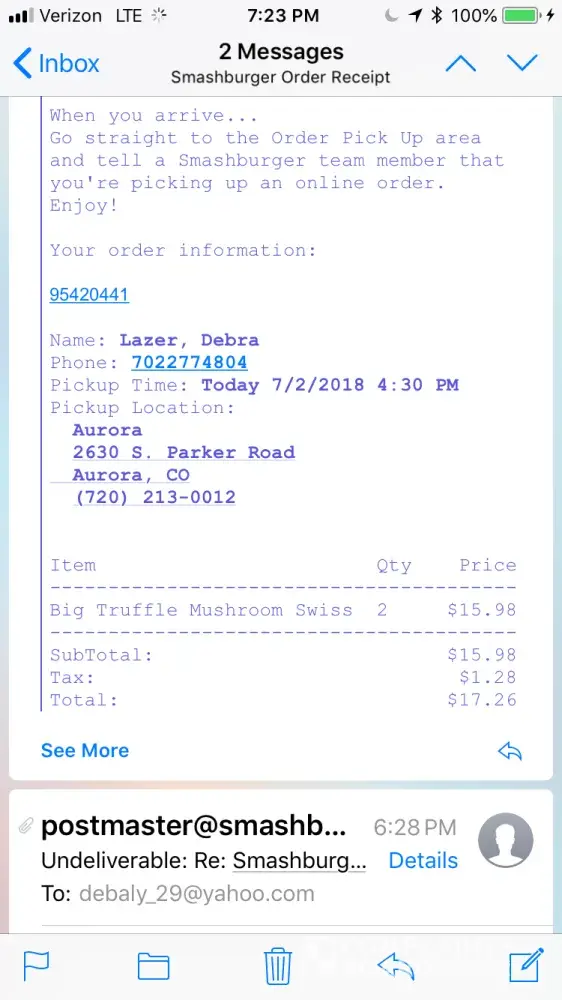This screenshot has height=1000, width=562.
Task: Call the (720) 213-0012 store number
Action: (155, 497)
